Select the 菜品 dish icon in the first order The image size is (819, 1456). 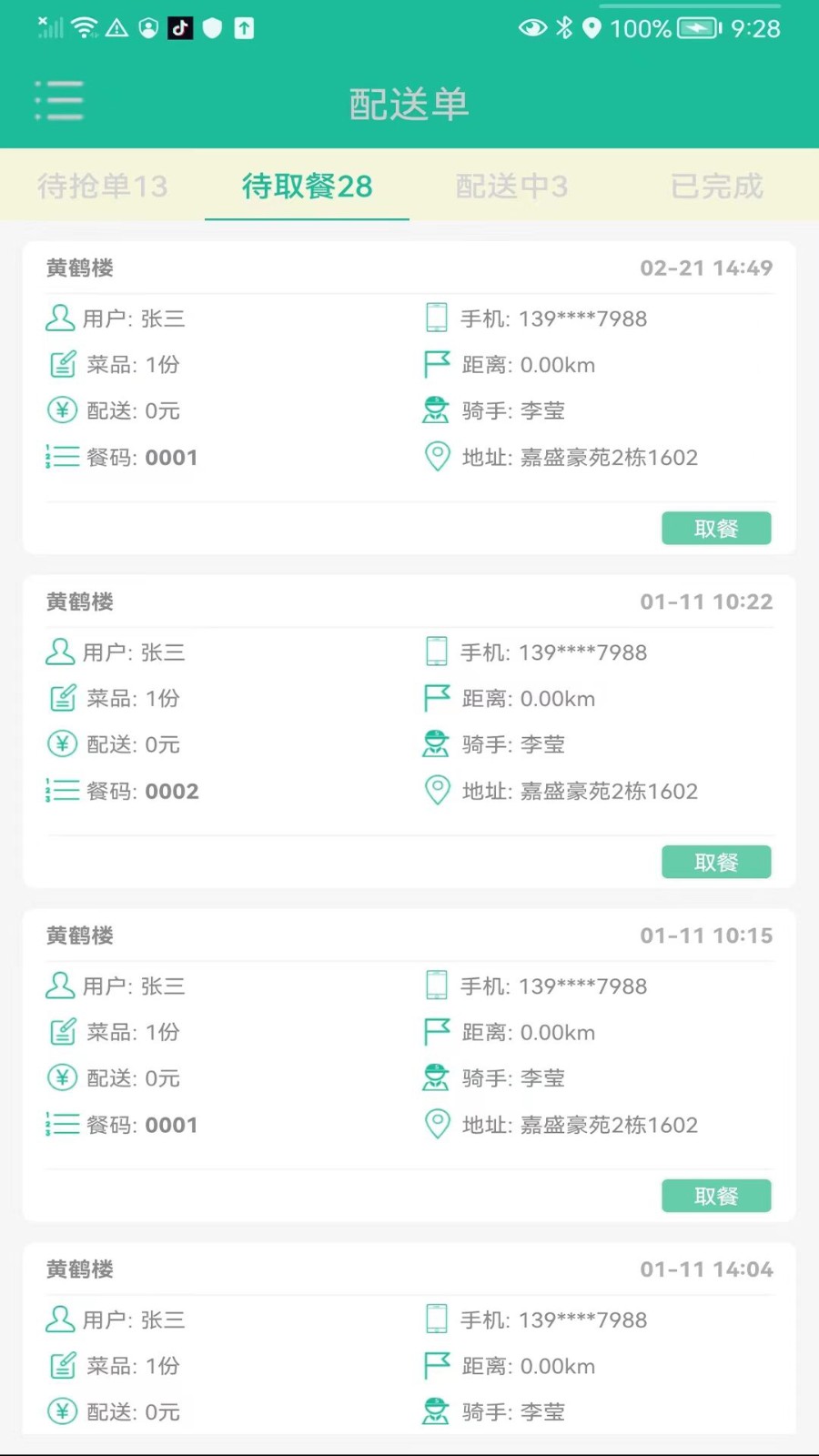click(x=60, y=363)
